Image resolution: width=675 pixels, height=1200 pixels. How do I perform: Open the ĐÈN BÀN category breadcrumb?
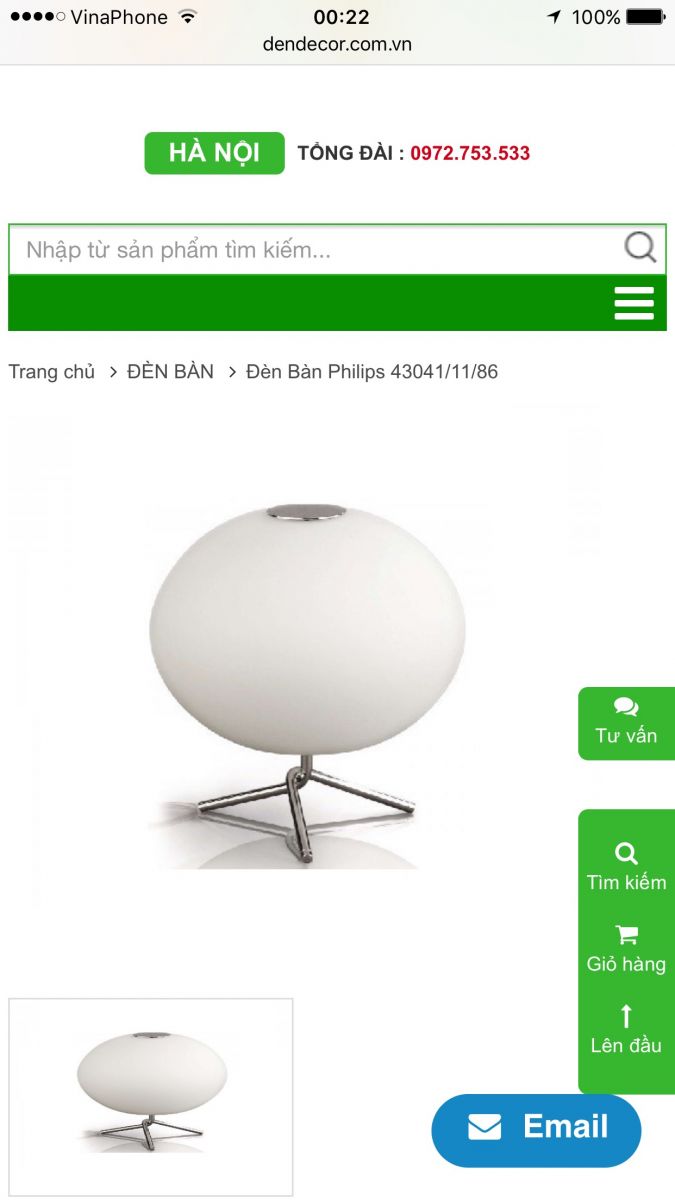tap(170, 372)
